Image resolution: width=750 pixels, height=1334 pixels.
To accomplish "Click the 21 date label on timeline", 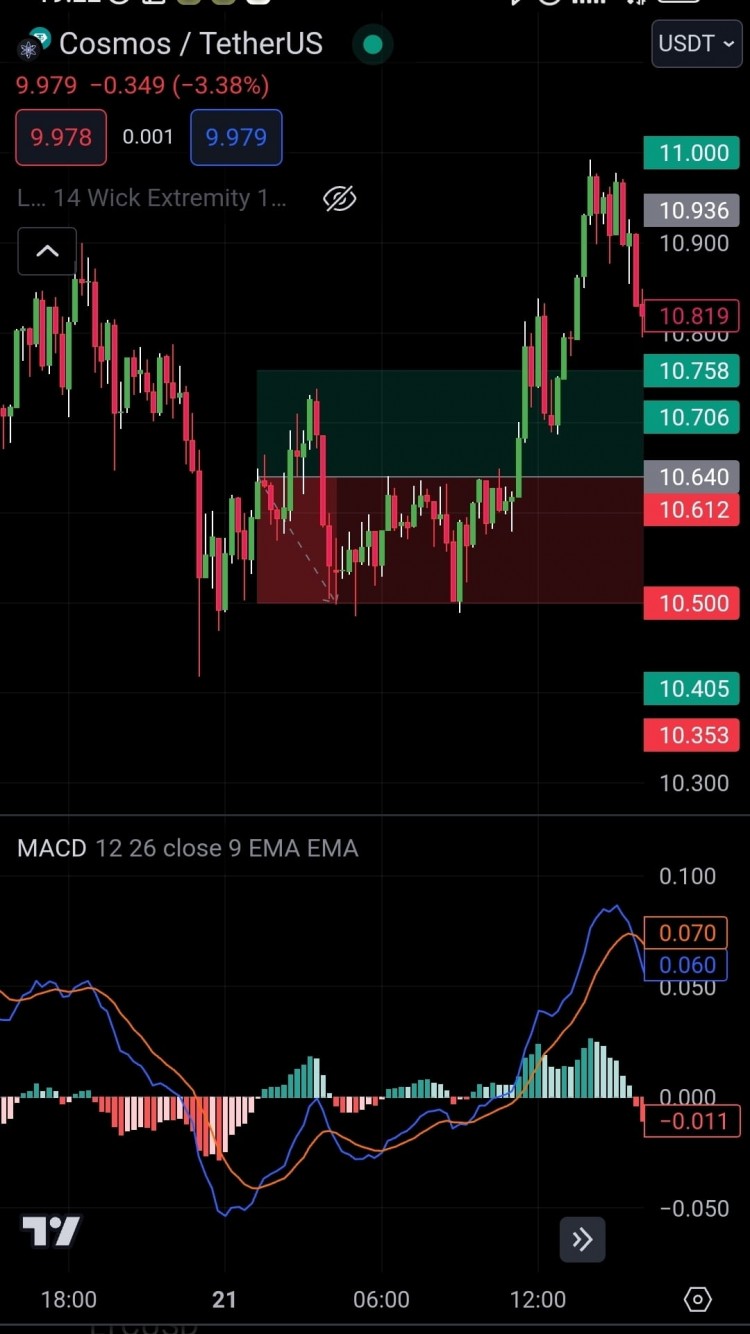I will coord(224,1300).
